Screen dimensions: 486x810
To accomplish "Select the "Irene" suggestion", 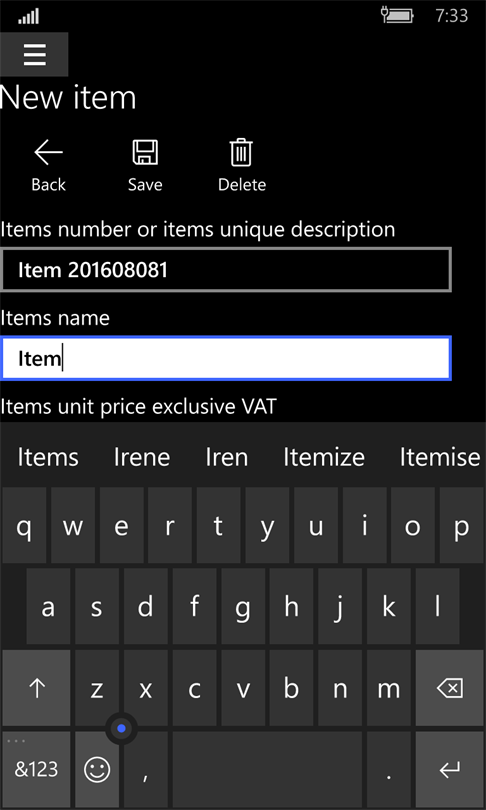I will (x=142, y=457).
